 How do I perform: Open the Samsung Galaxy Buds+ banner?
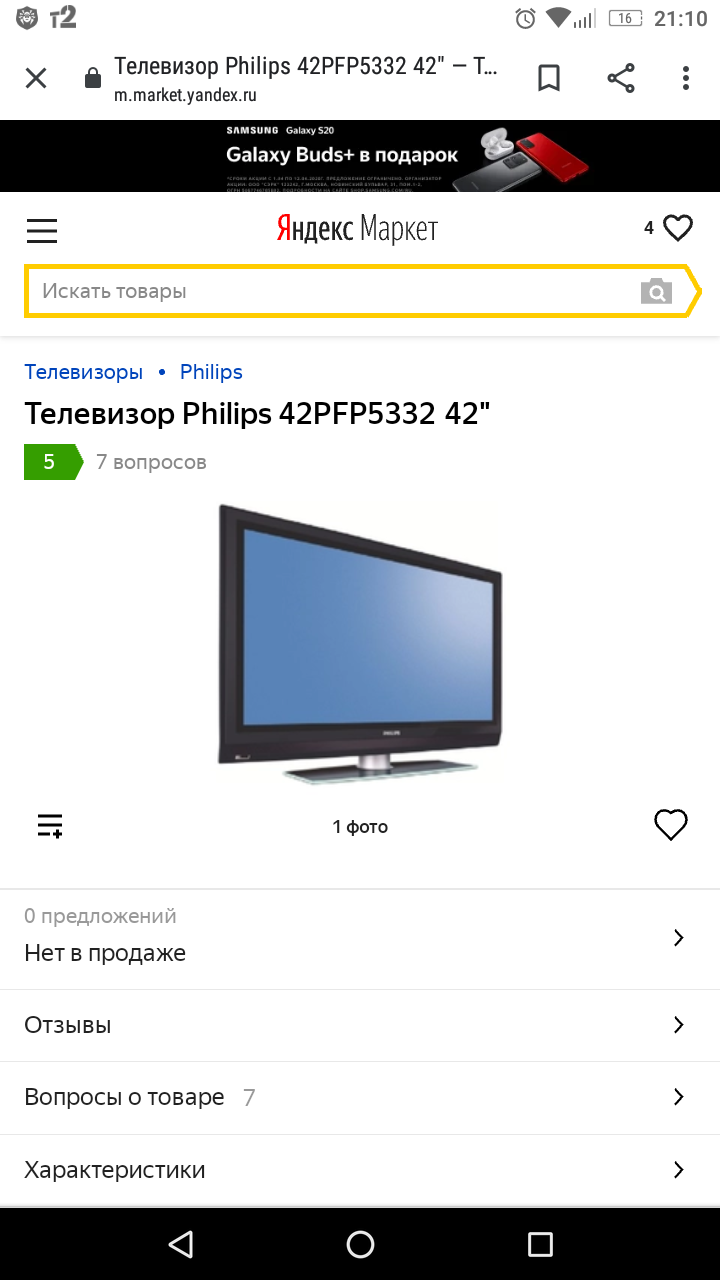click(360, 155)
